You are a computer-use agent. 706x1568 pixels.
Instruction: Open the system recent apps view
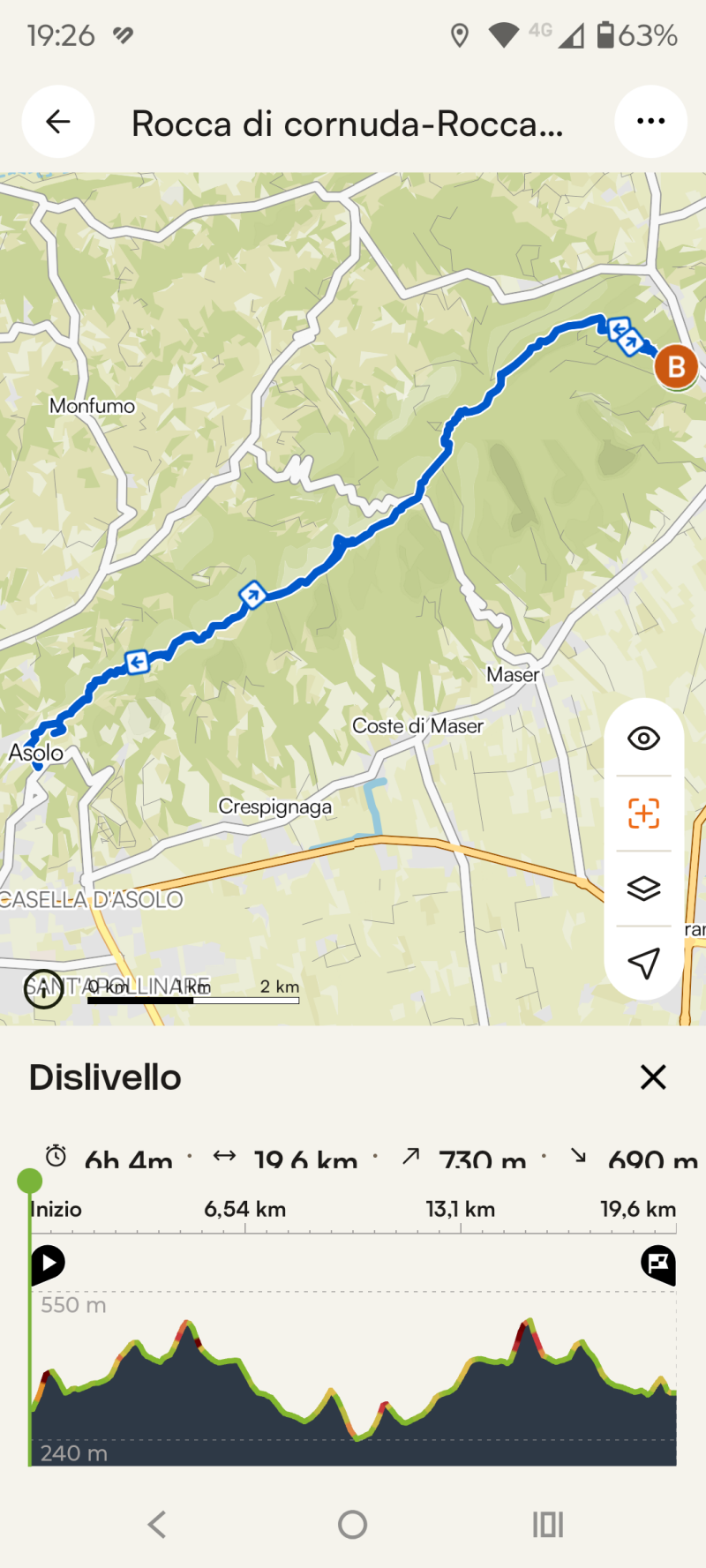pos(547,1524)
